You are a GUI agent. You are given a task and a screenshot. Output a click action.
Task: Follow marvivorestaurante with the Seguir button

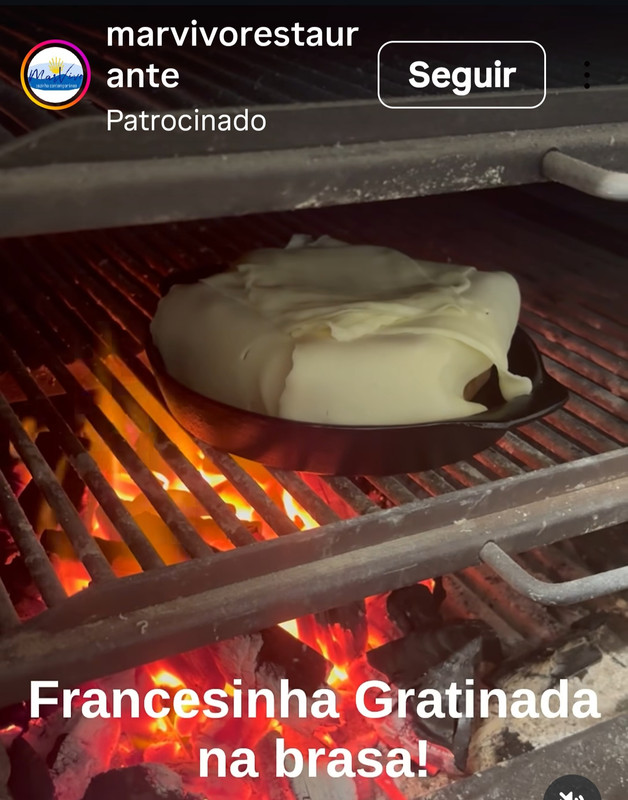coord(461,75)
